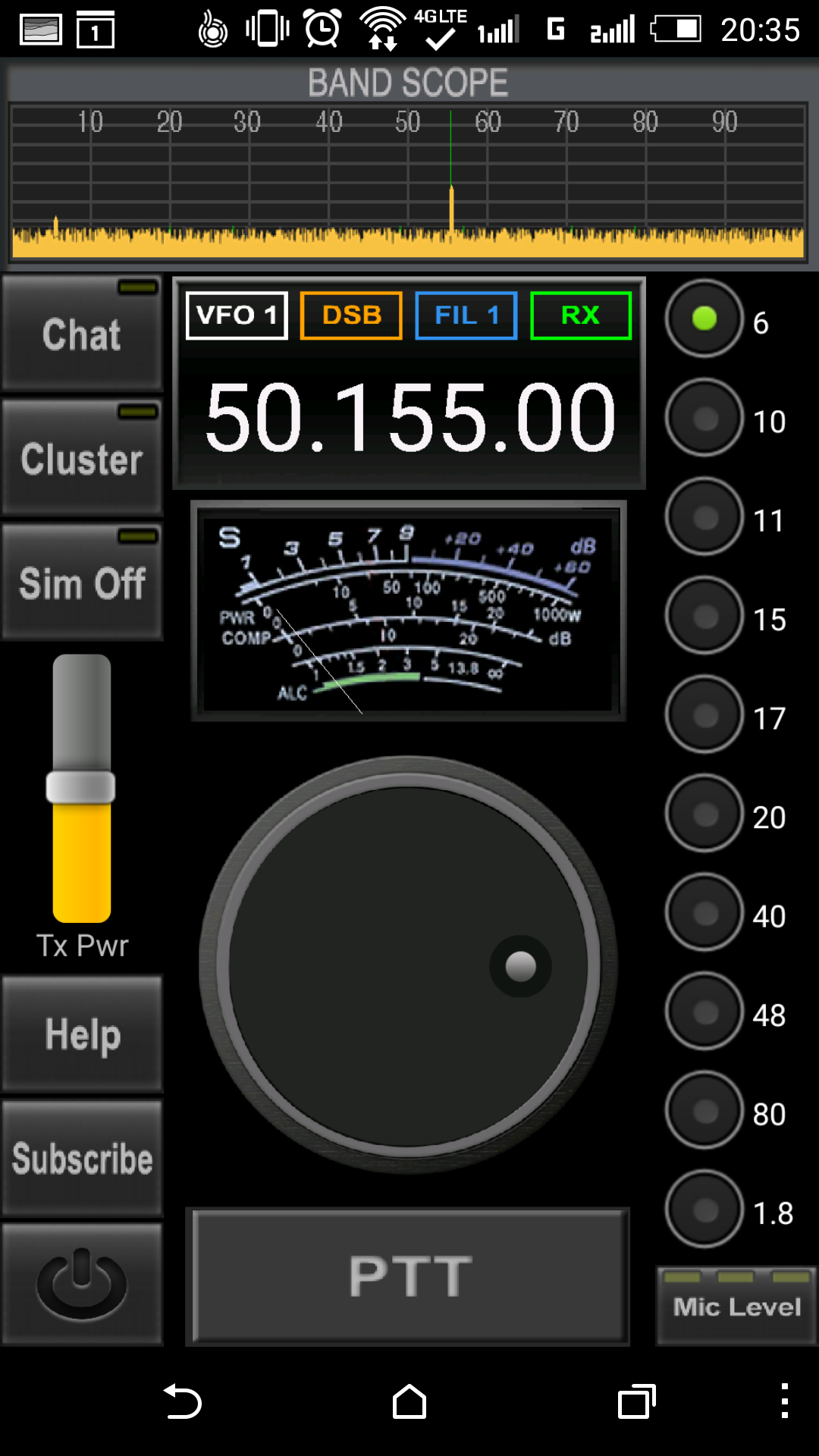Select the 15 meter band
Image resolution: width=819 pixels, height=1456 pixels.
point(704,616)
